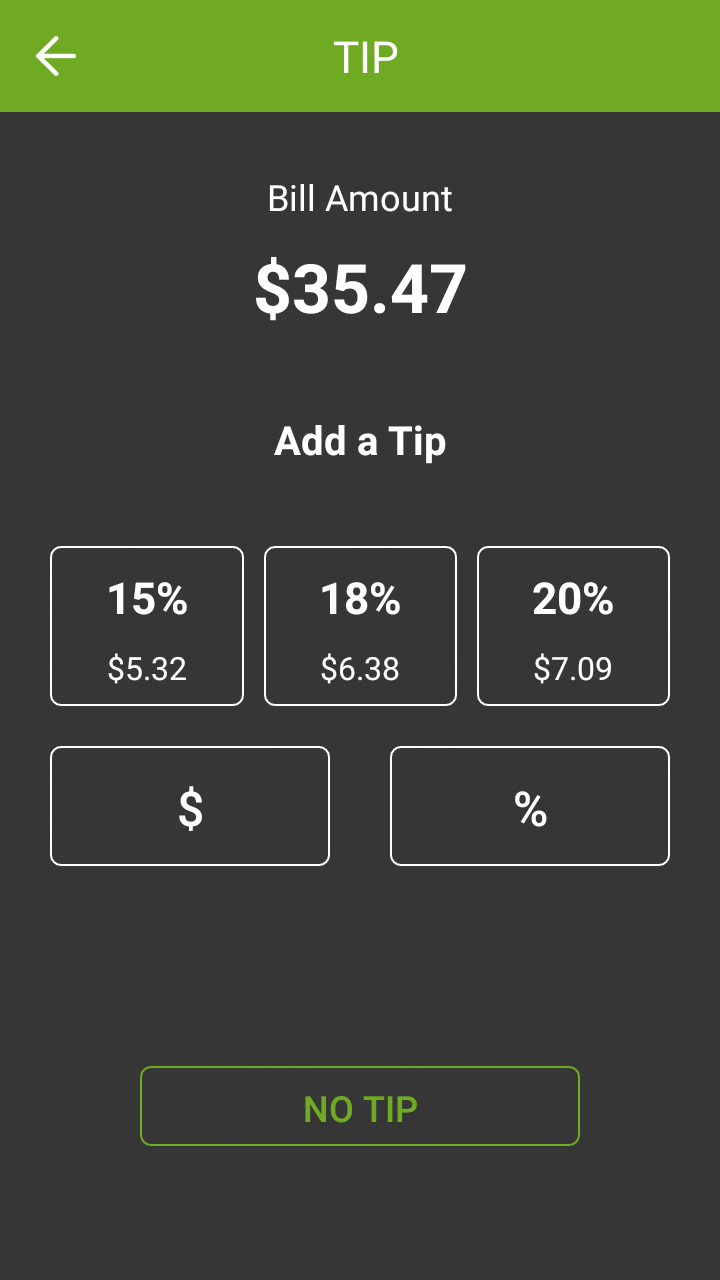Open custom percentage entry via % icon
720x1280 pixels.
pyautogui.click(x=529, y=805)
